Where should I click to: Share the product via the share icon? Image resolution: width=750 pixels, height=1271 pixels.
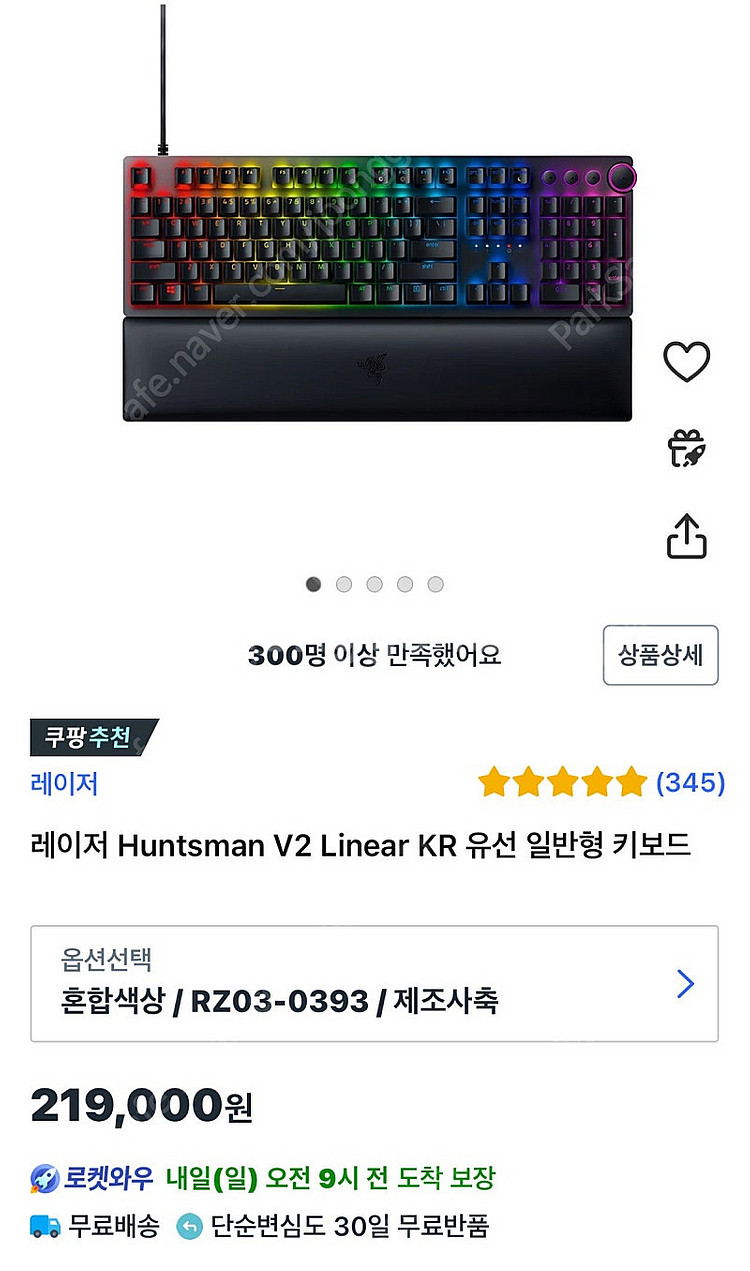click(x=686, y=535)
